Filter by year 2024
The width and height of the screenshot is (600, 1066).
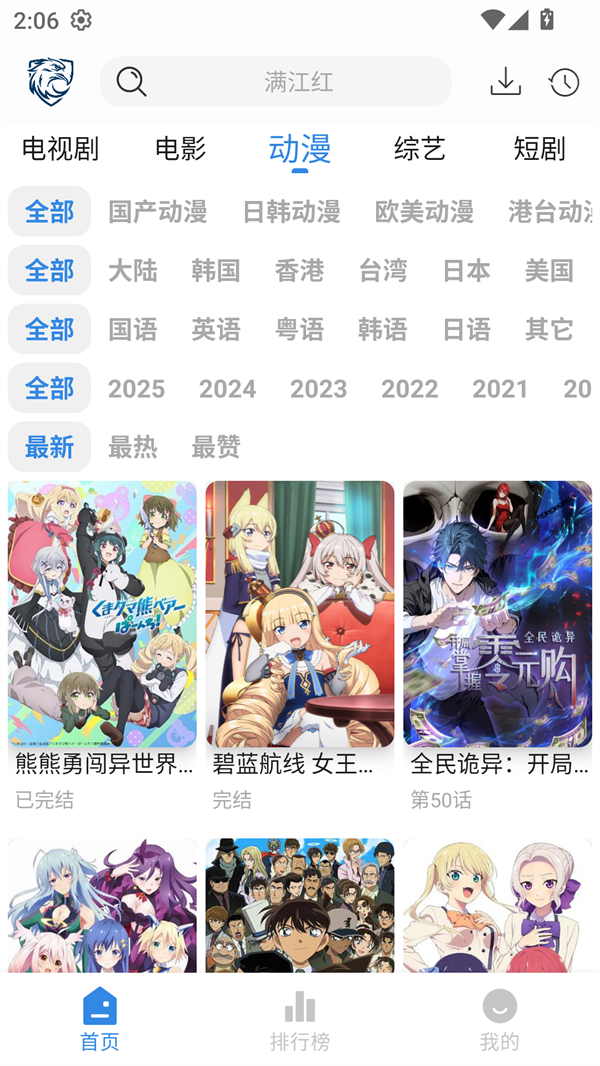tap(227, 388)
